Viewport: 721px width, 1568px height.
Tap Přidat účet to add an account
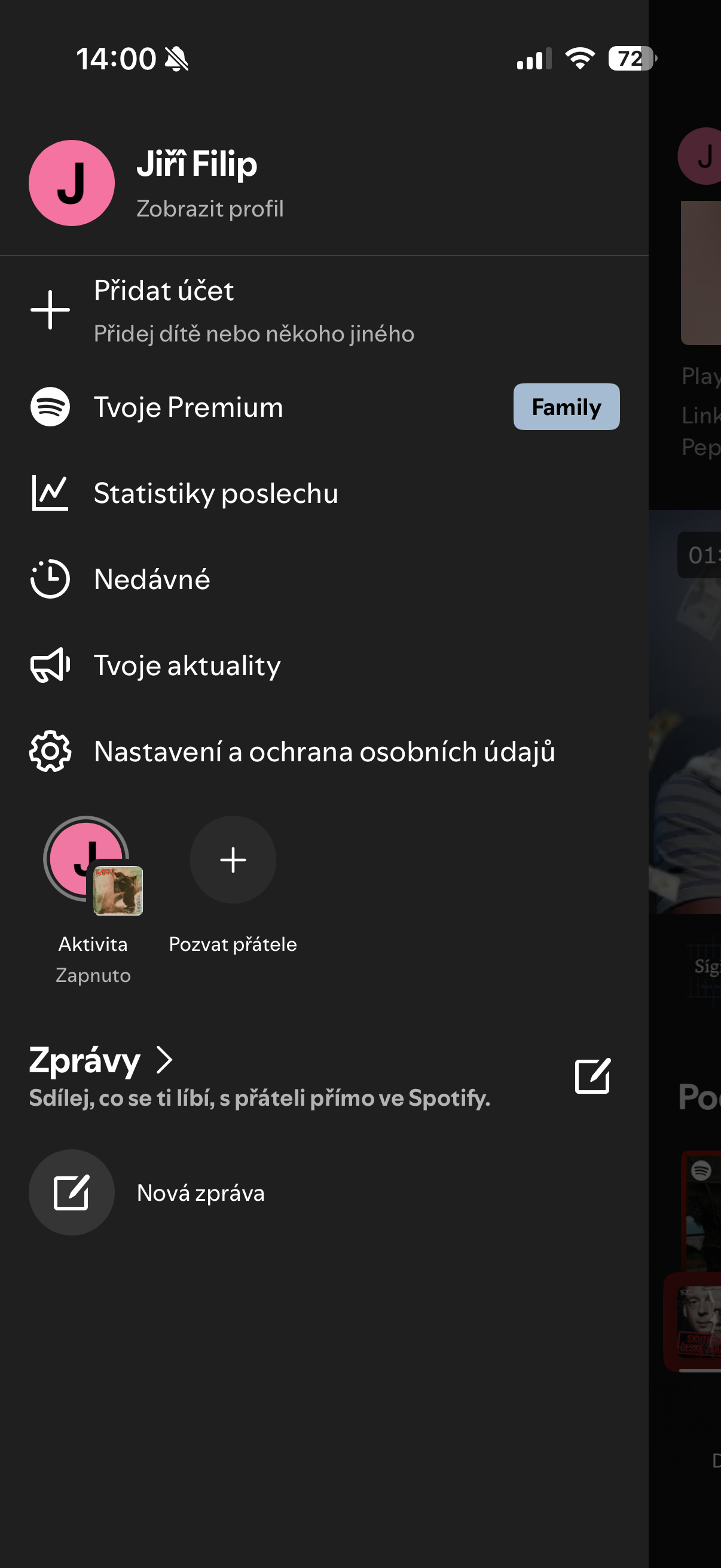323,310
